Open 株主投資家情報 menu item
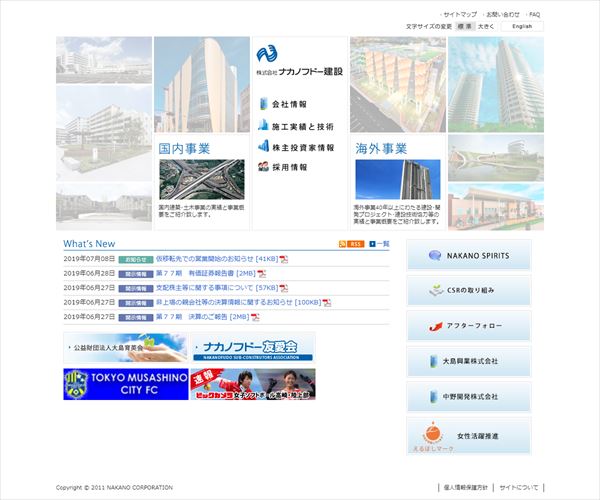The height and width of the screenshot is (500, 600). pos(302,147)
